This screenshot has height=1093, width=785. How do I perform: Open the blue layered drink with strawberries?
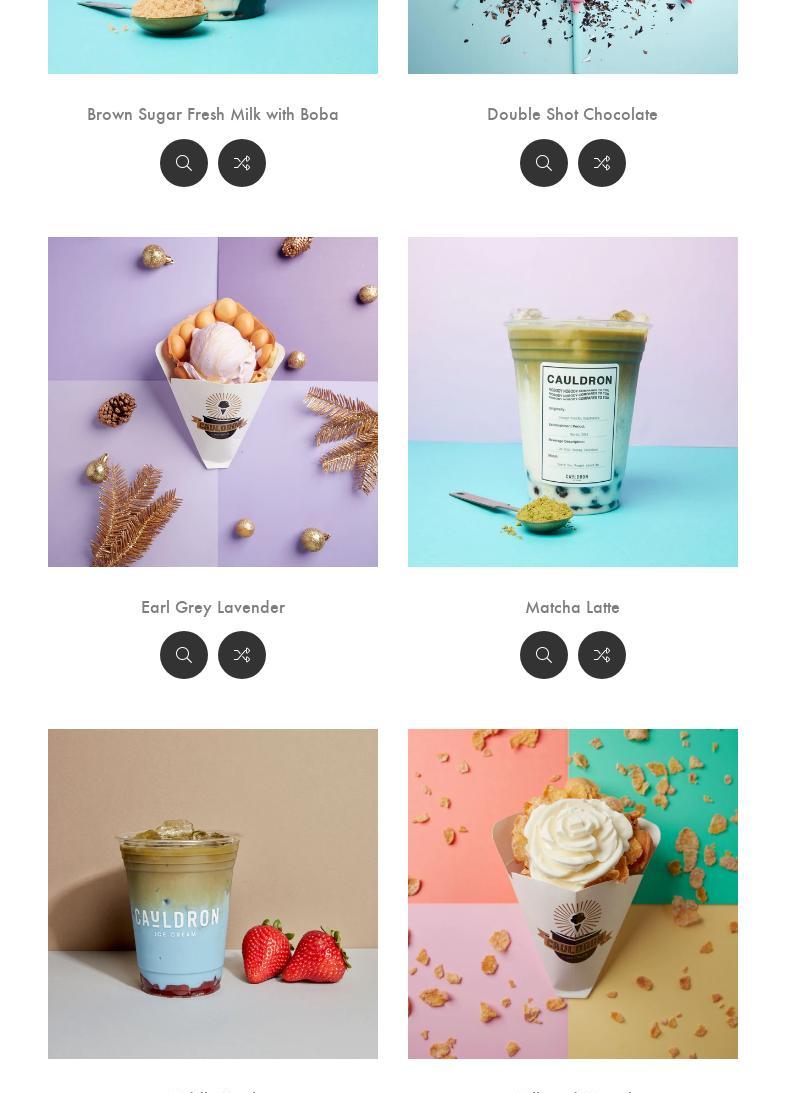point(213,894)
